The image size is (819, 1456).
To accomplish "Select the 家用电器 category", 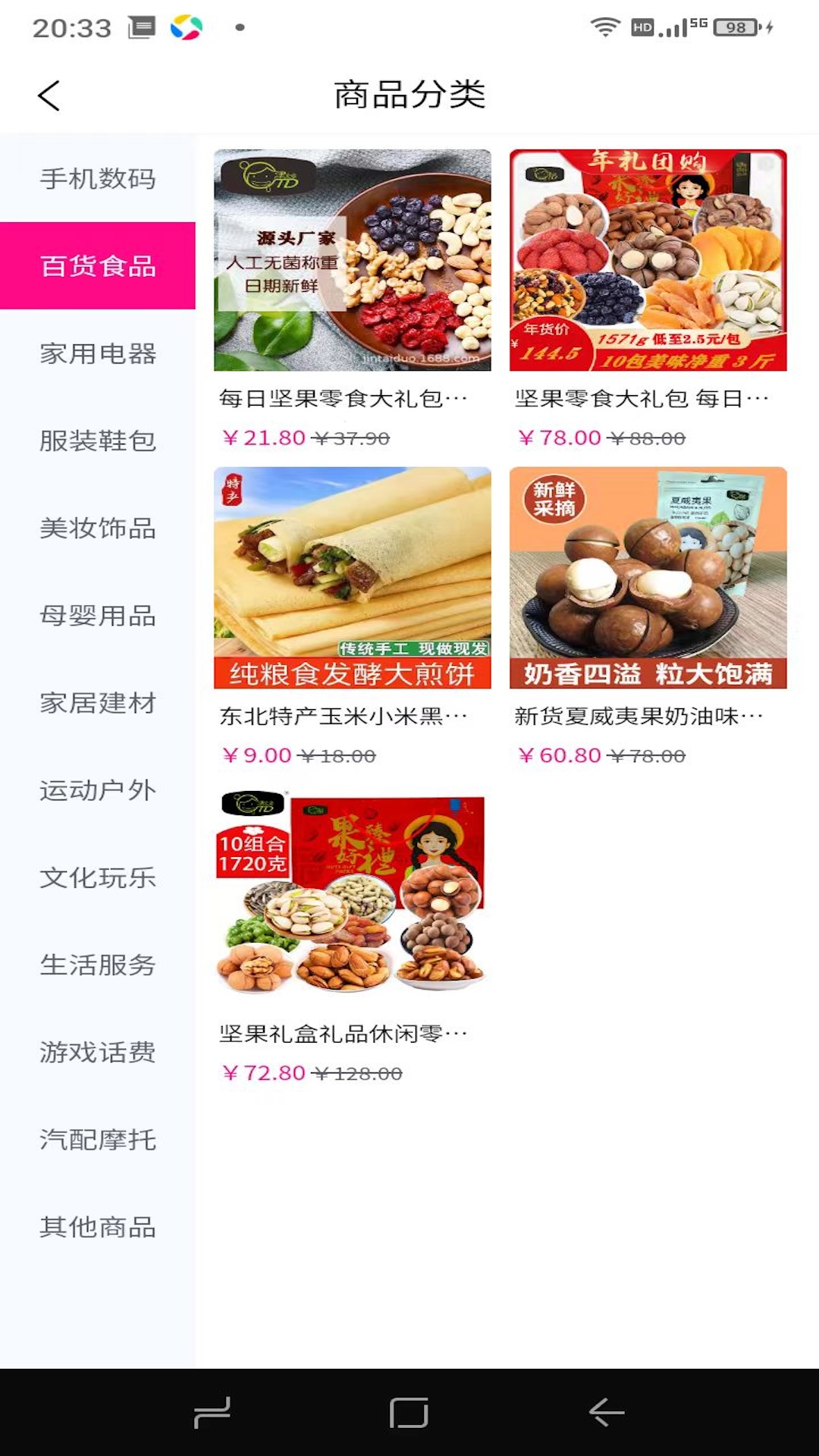I will pos(98,353).
